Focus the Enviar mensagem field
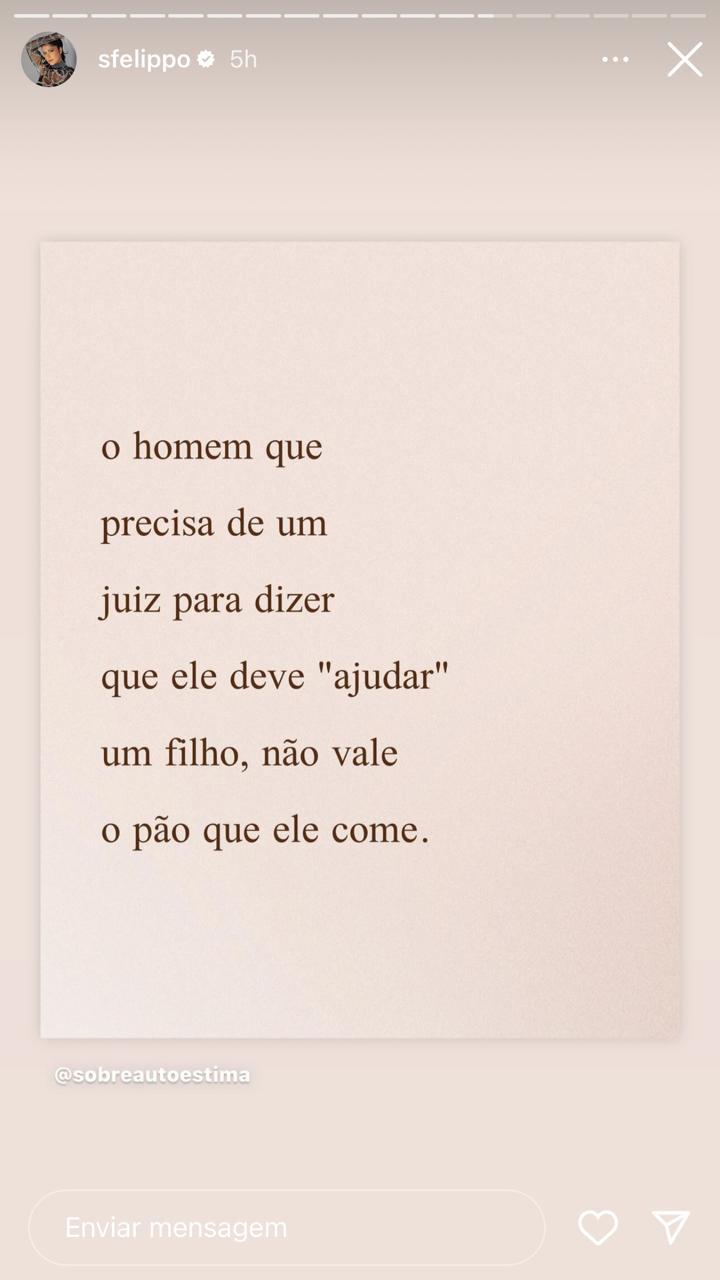Viewport: 720px width, 1280px height. (x=286, y=1227)
